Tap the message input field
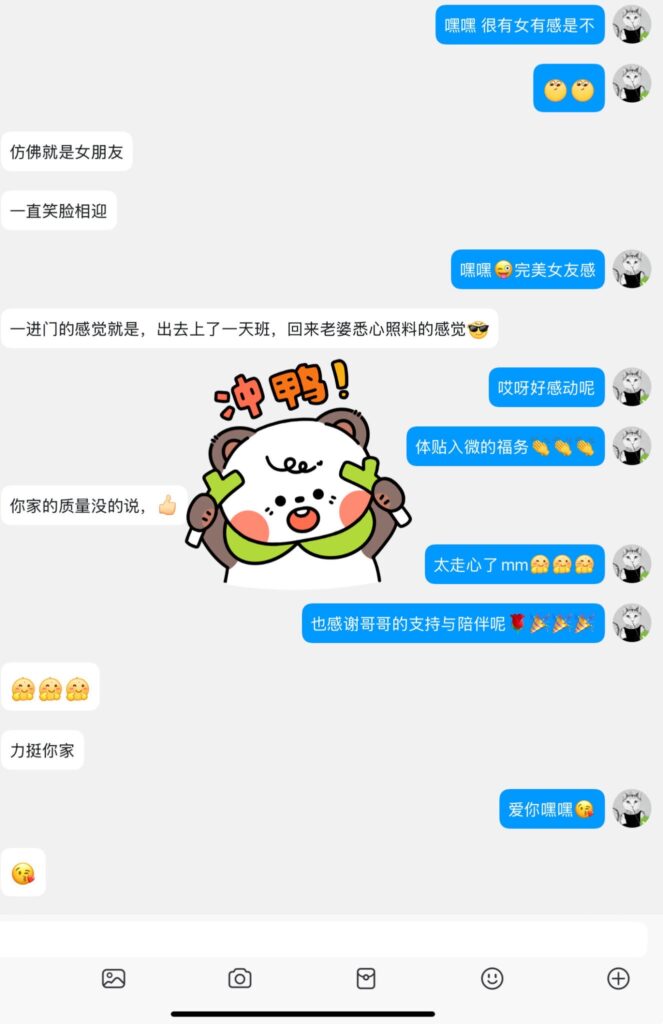This screenshot has width=663, height=1024. point(323,939)
